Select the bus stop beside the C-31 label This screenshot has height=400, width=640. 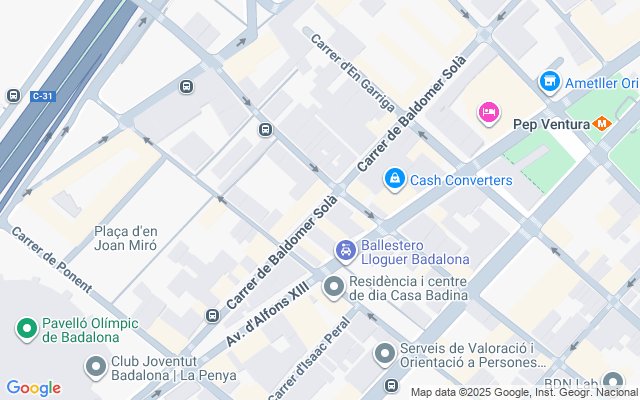[13, 96]
